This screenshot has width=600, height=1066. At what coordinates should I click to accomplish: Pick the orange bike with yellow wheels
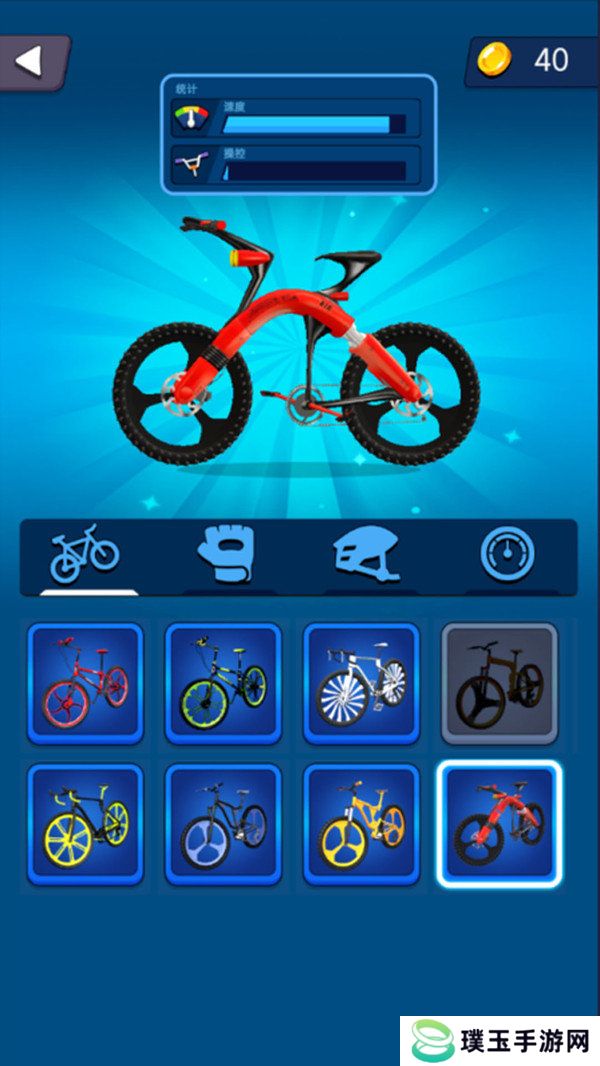click(361, 825)
